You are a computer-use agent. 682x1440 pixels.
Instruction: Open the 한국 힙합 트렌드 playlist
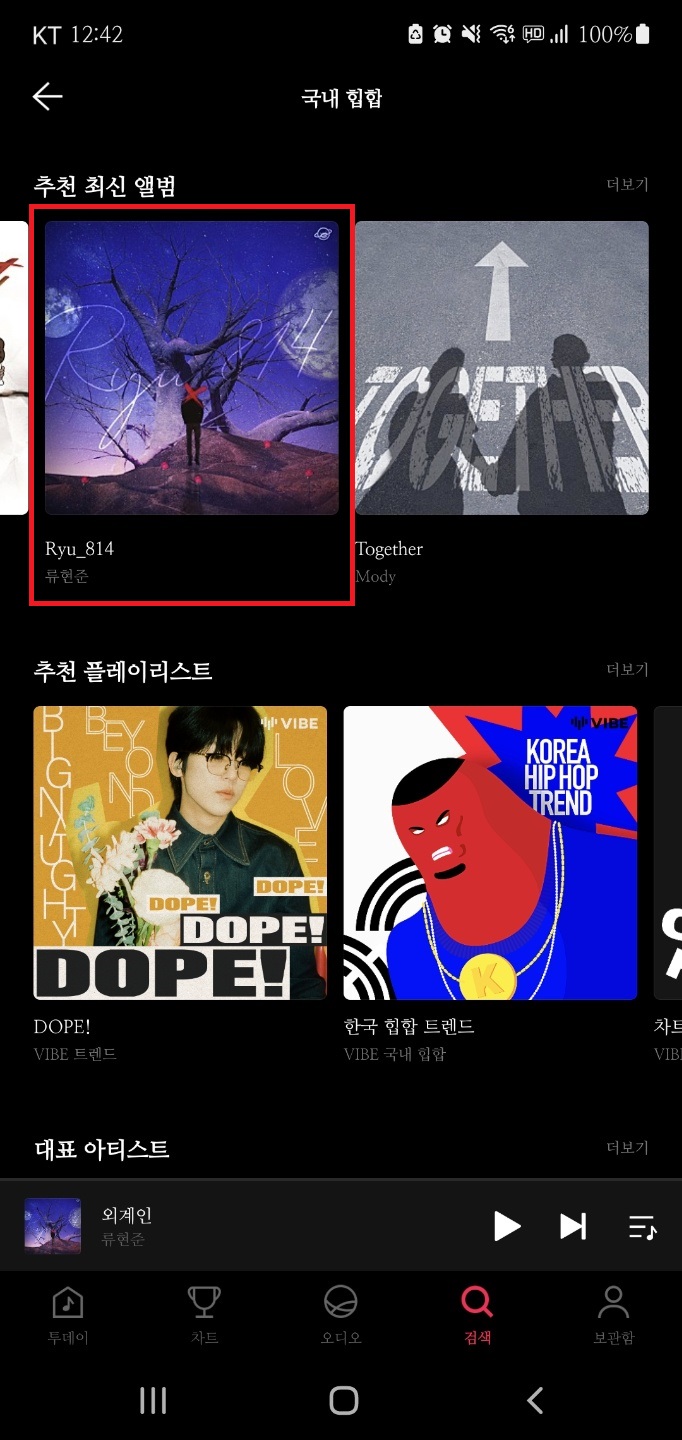point(490,853)
